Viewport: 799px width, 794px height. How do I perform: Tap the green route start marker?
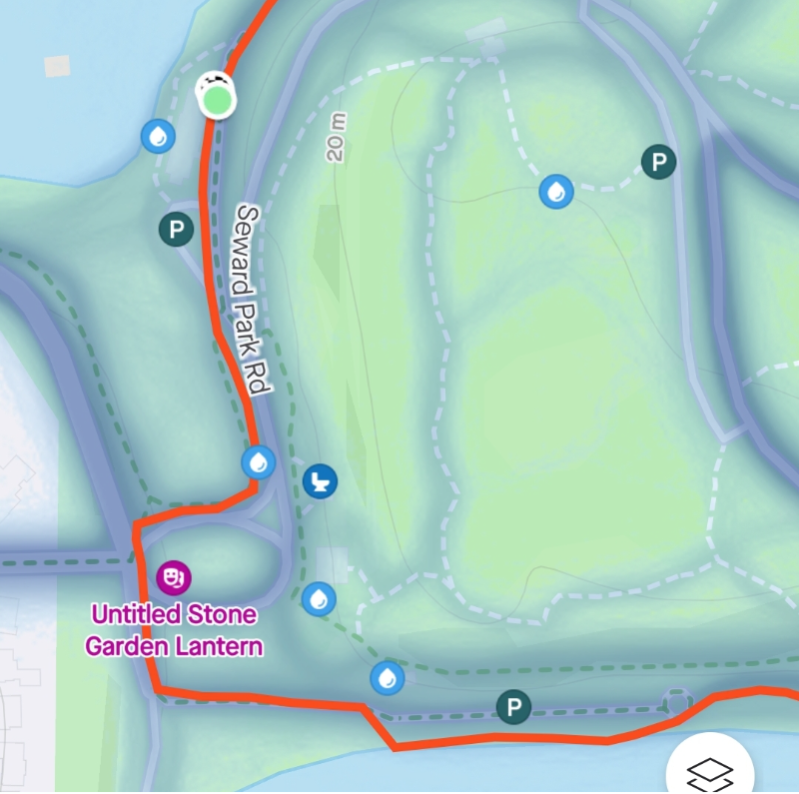[x=216, y=100]
